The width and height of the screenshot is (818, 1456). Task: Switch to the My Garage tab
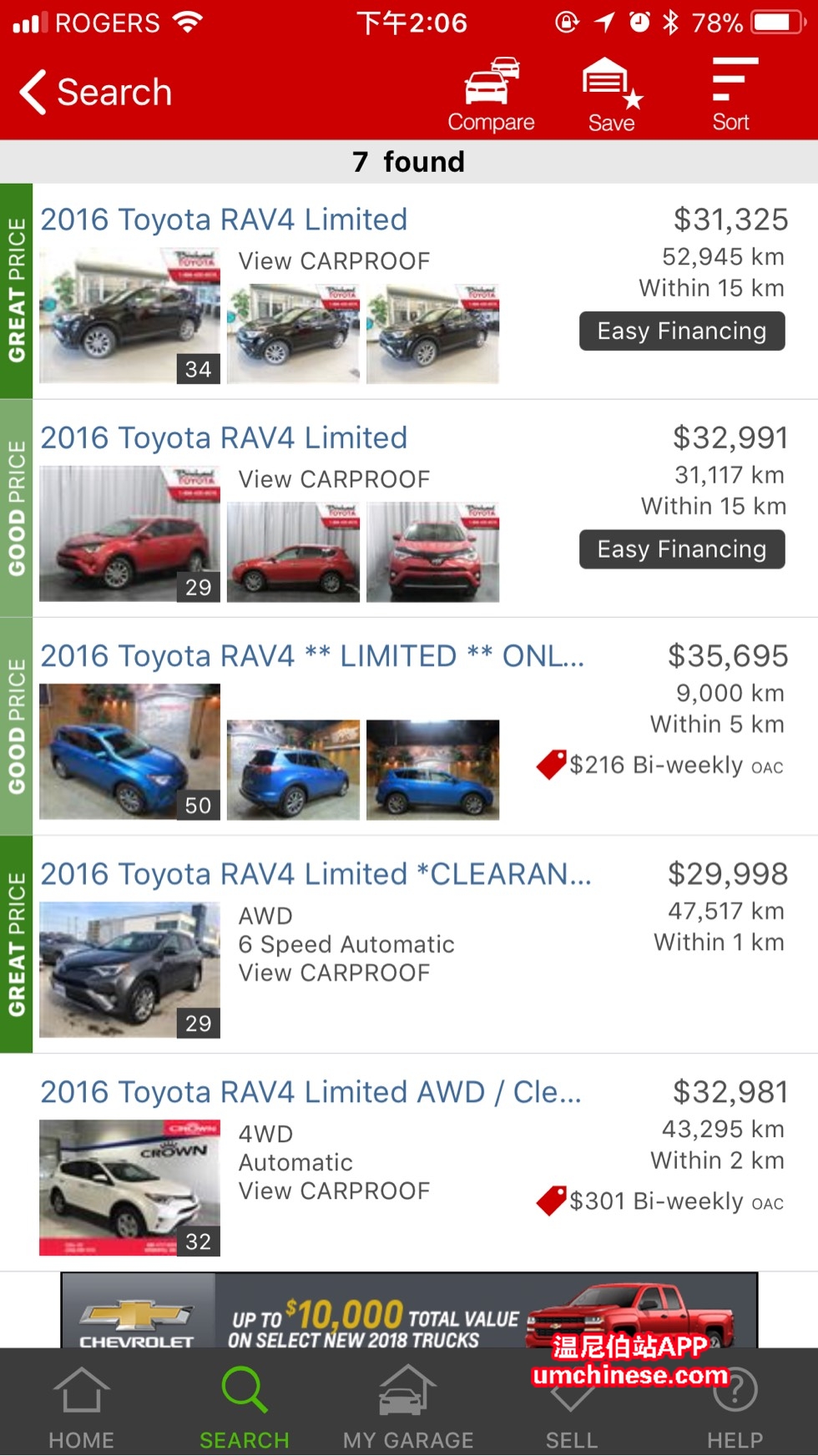click(408, 1407)
